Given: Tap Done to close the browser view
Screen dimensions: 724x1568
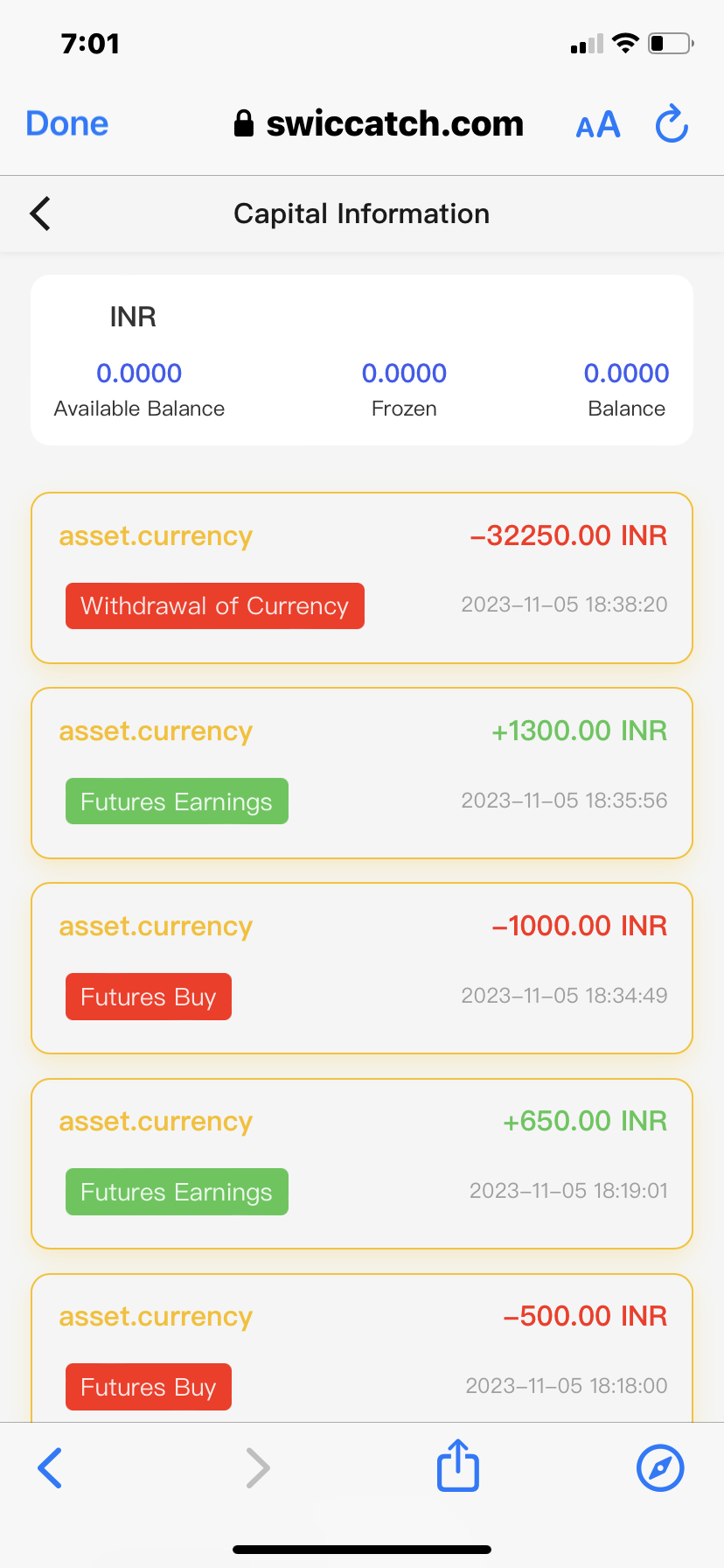Looking at the screenshot, I should (x=67, y=124).
